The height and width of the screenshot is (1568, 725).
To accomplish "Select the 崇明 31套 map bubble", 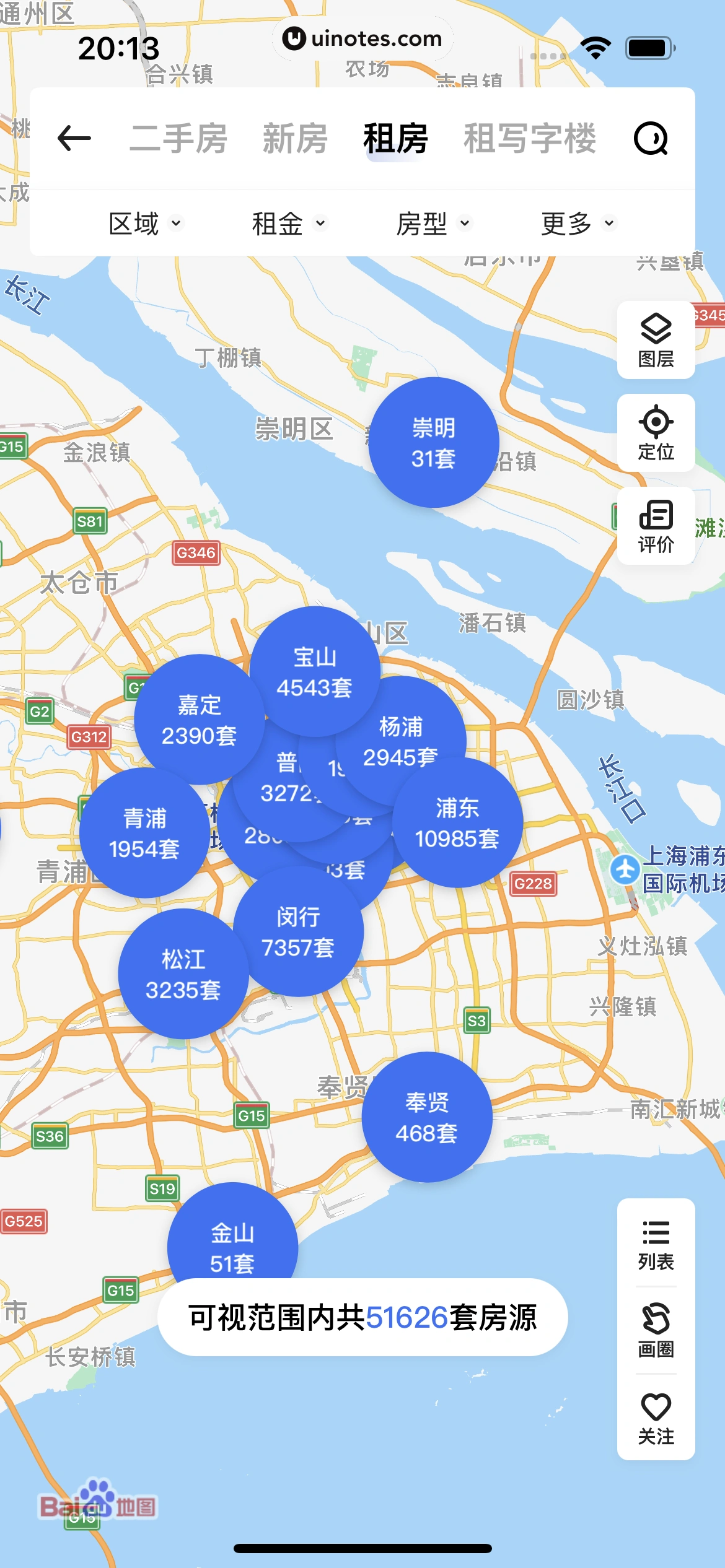I will coord(434,442).
